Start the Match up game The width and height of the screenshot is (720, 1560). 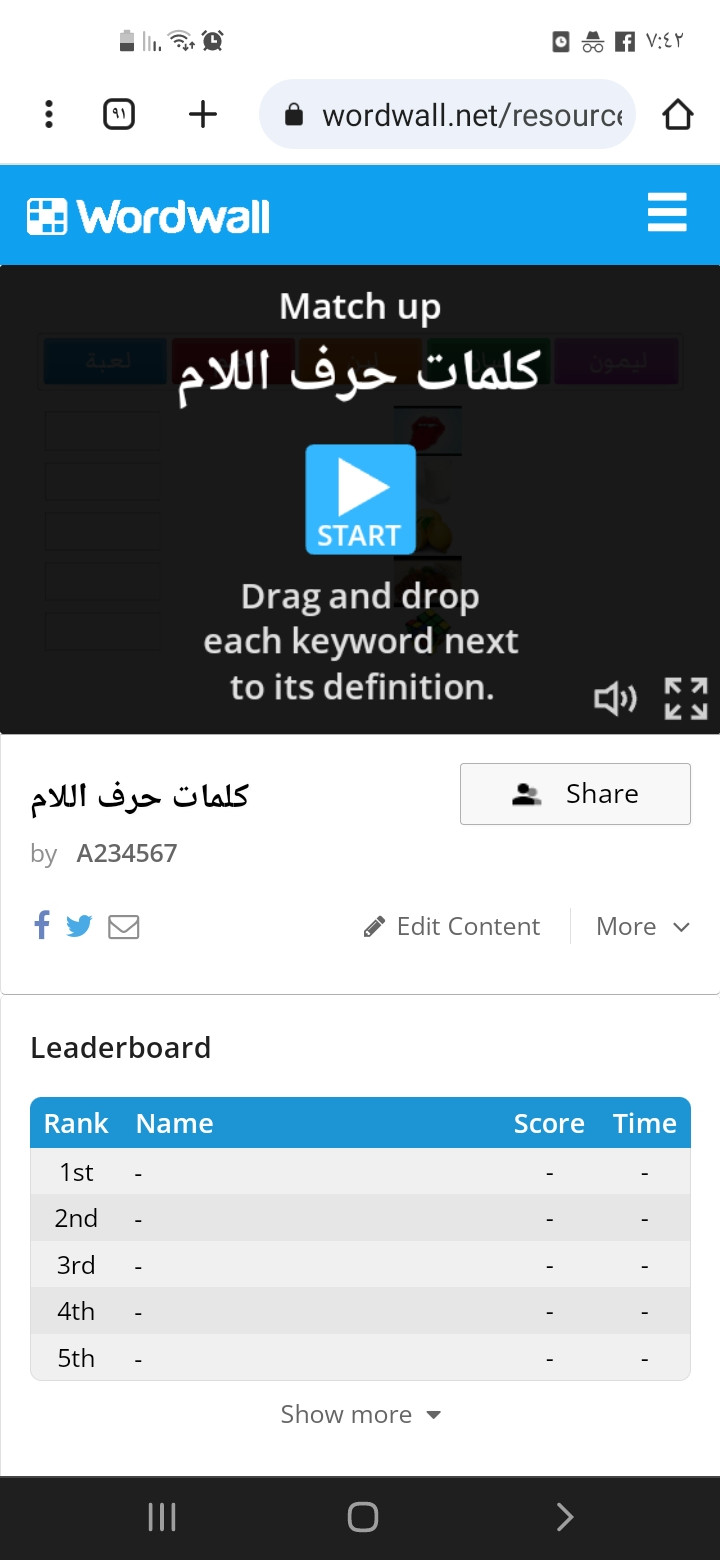click(360, 499)
